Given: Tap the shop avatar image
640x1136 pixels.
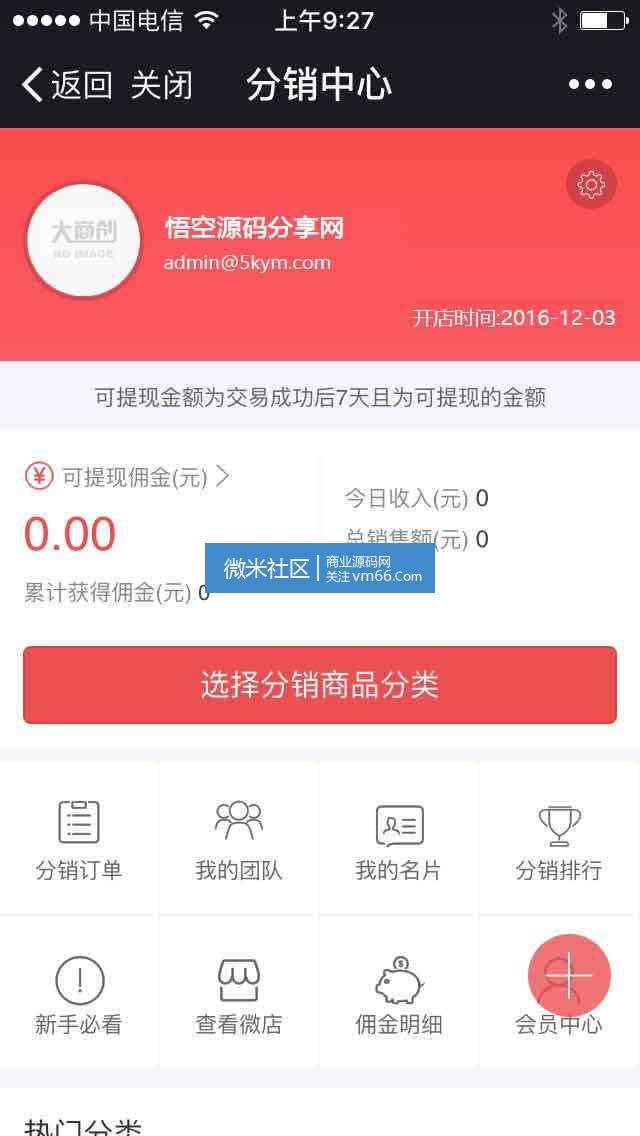Looking at the screenshot, I should point(84,240).
